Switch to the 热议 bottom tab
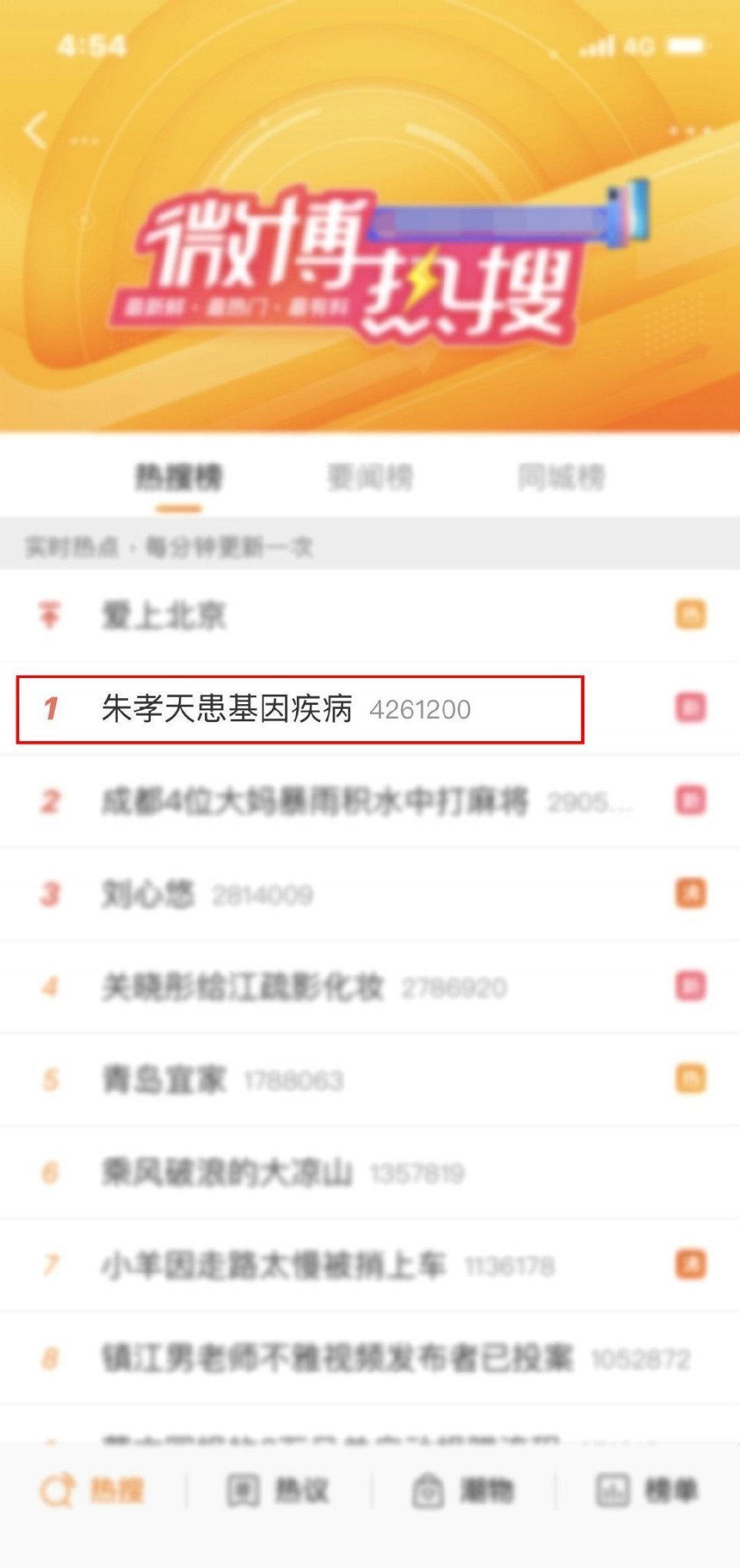The image size is (740, 1568). tap(279, 1491)
